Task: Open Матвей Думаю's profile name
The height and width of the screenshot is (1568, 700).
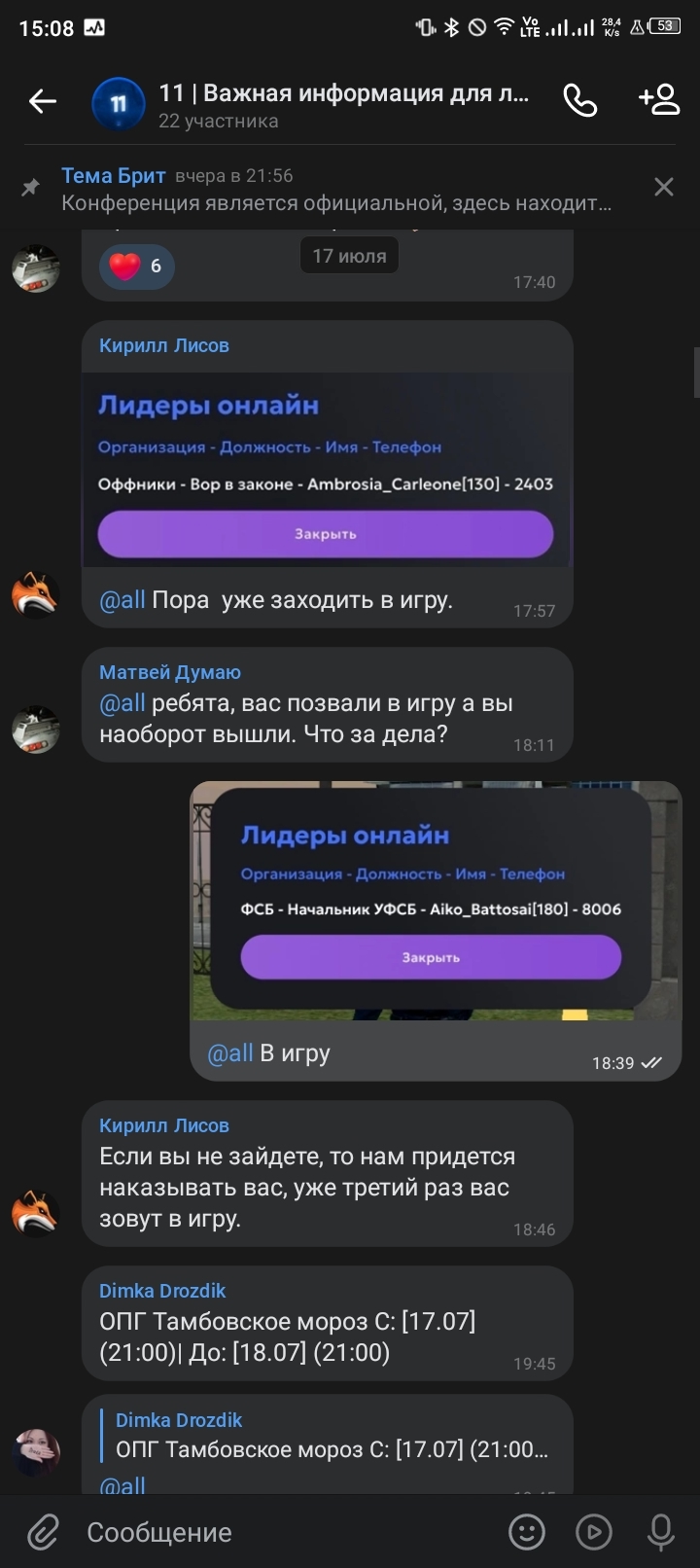Action: pyautogui.click(x=170, y=672)
